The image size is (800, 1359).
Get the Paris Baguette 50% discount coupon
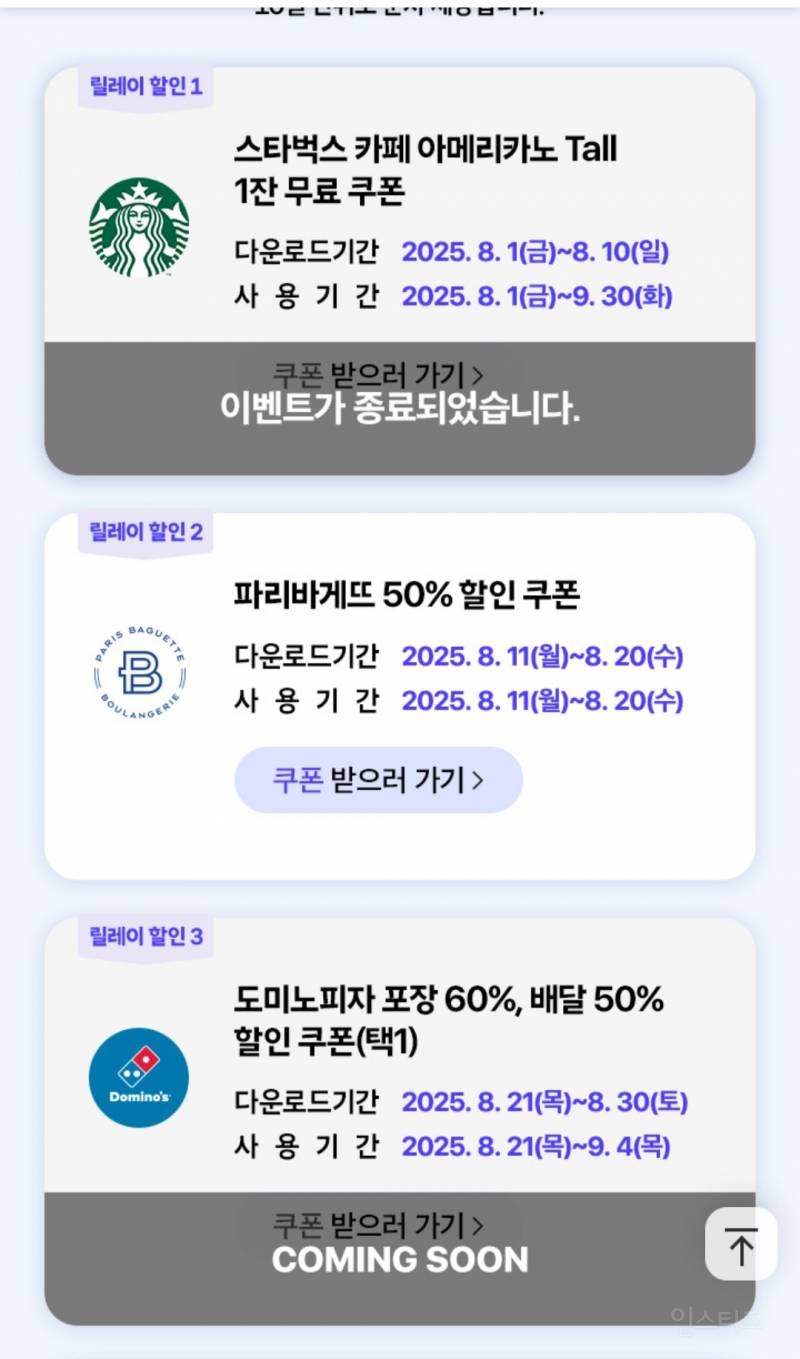(x=378, y=780)
